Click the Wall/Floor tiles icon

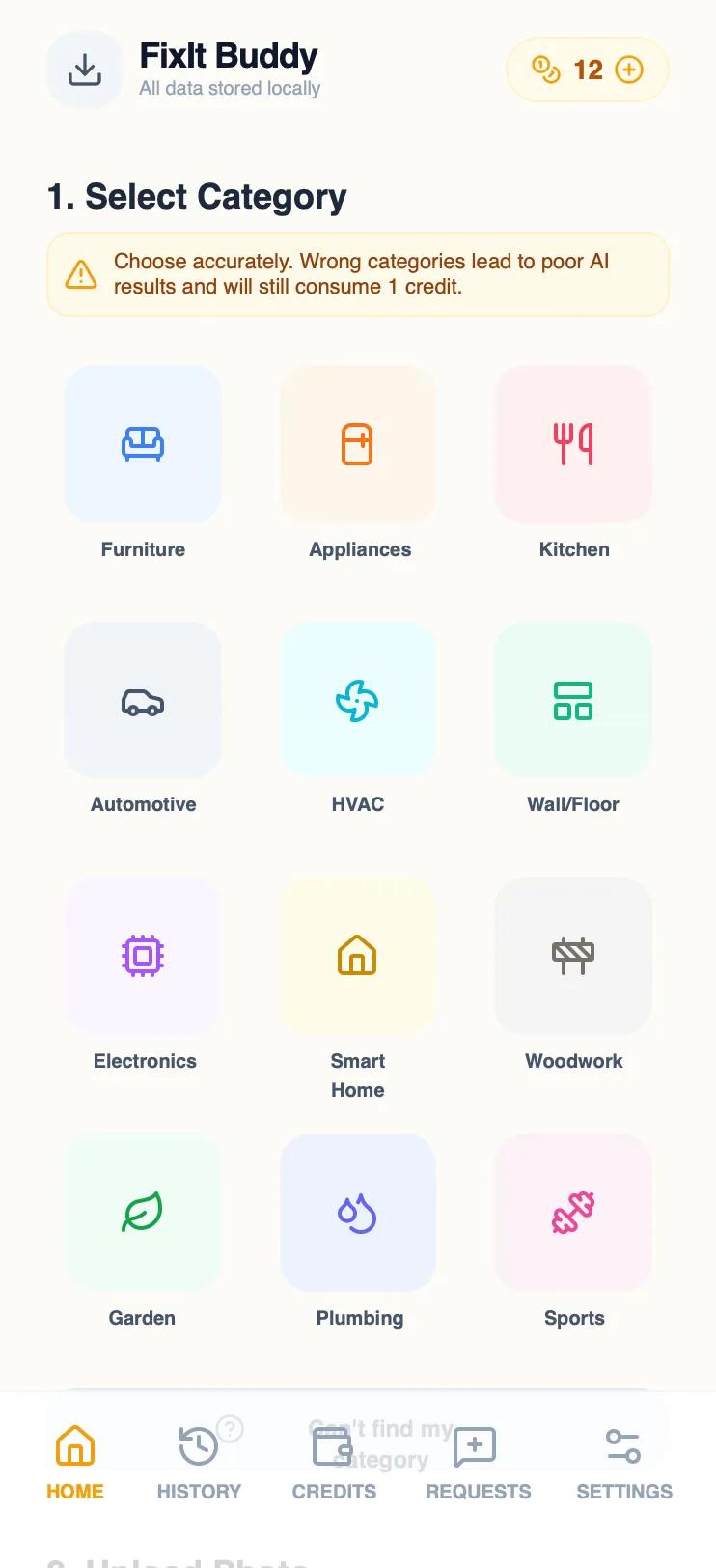[573, 700]
